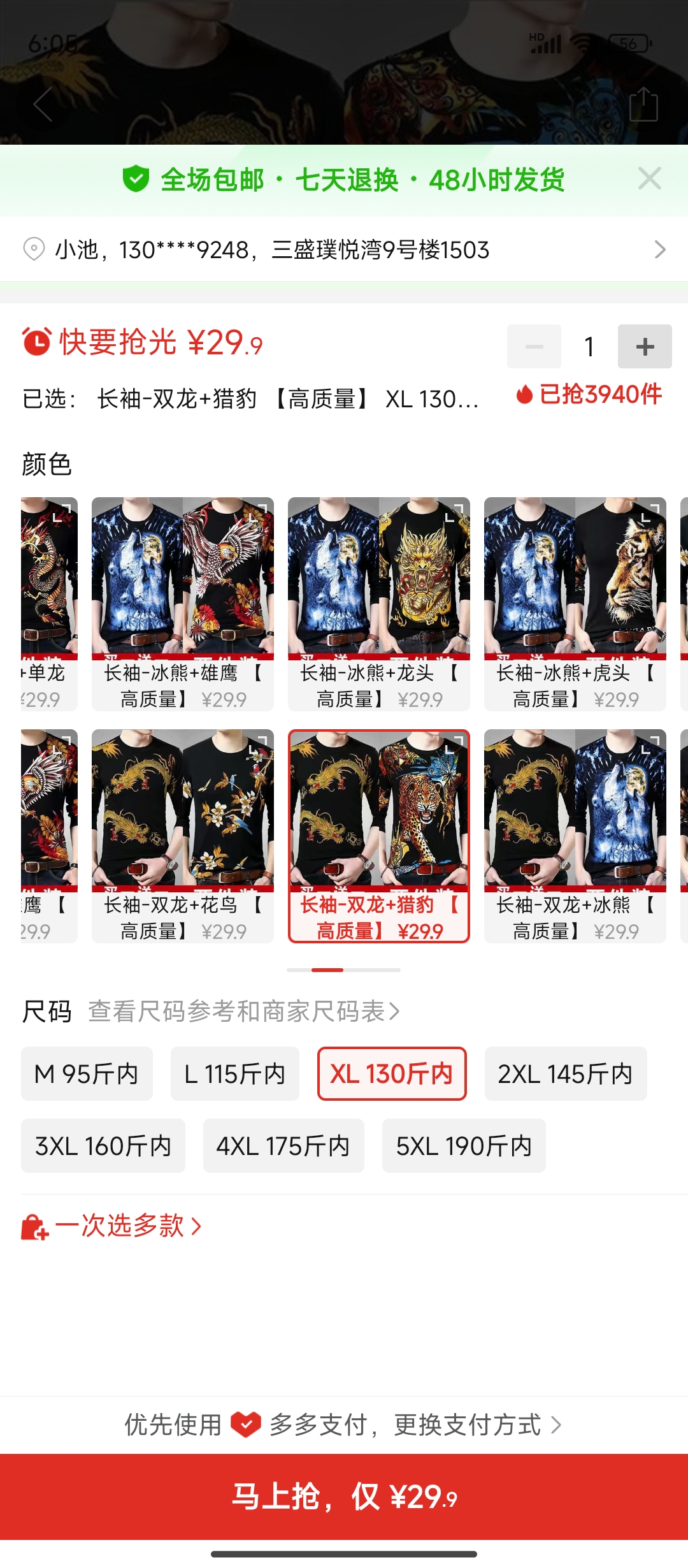Viewport: 688px width, 1568px height.
Task: Go back using the top-left arrow
Action: (43, 105)
